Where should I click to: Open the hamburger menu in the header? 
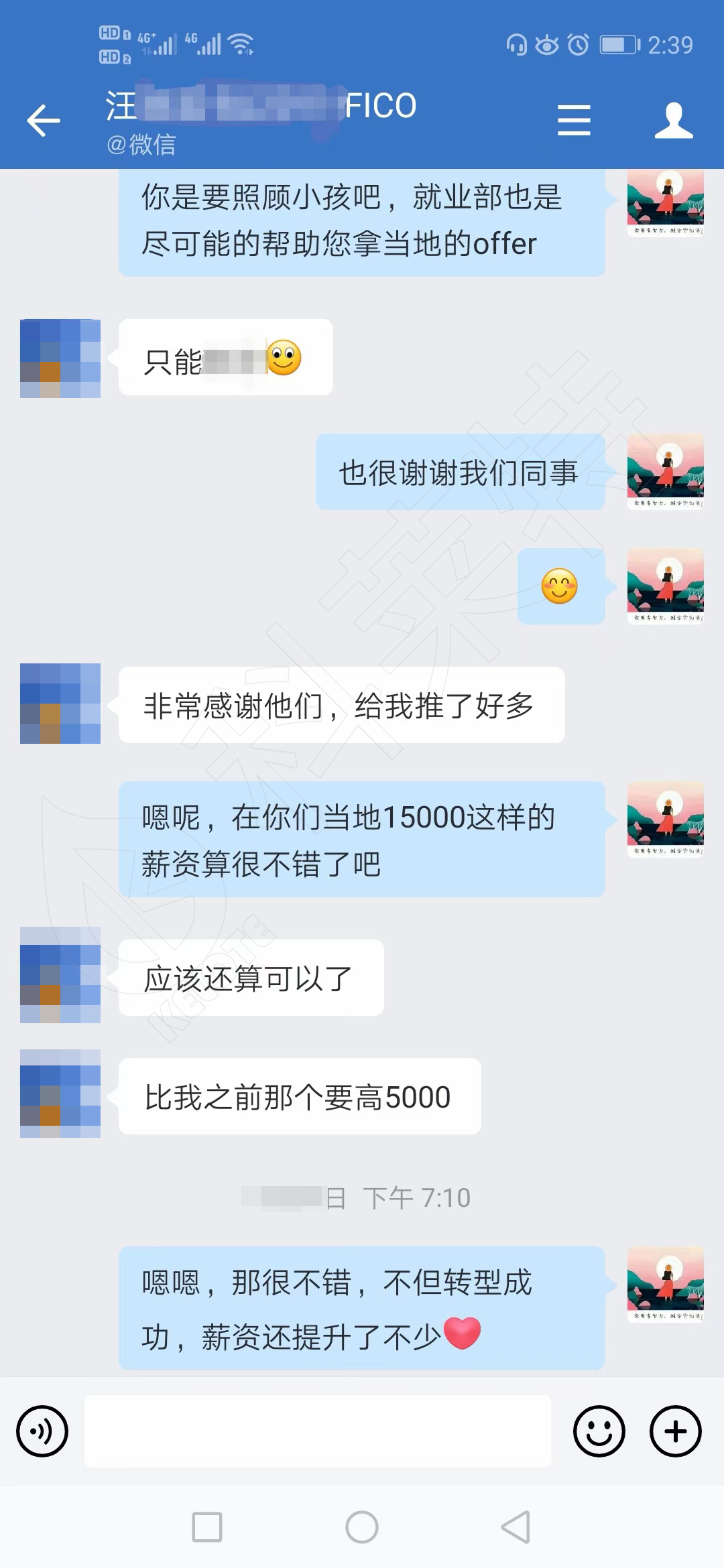[x=574, y=121]
